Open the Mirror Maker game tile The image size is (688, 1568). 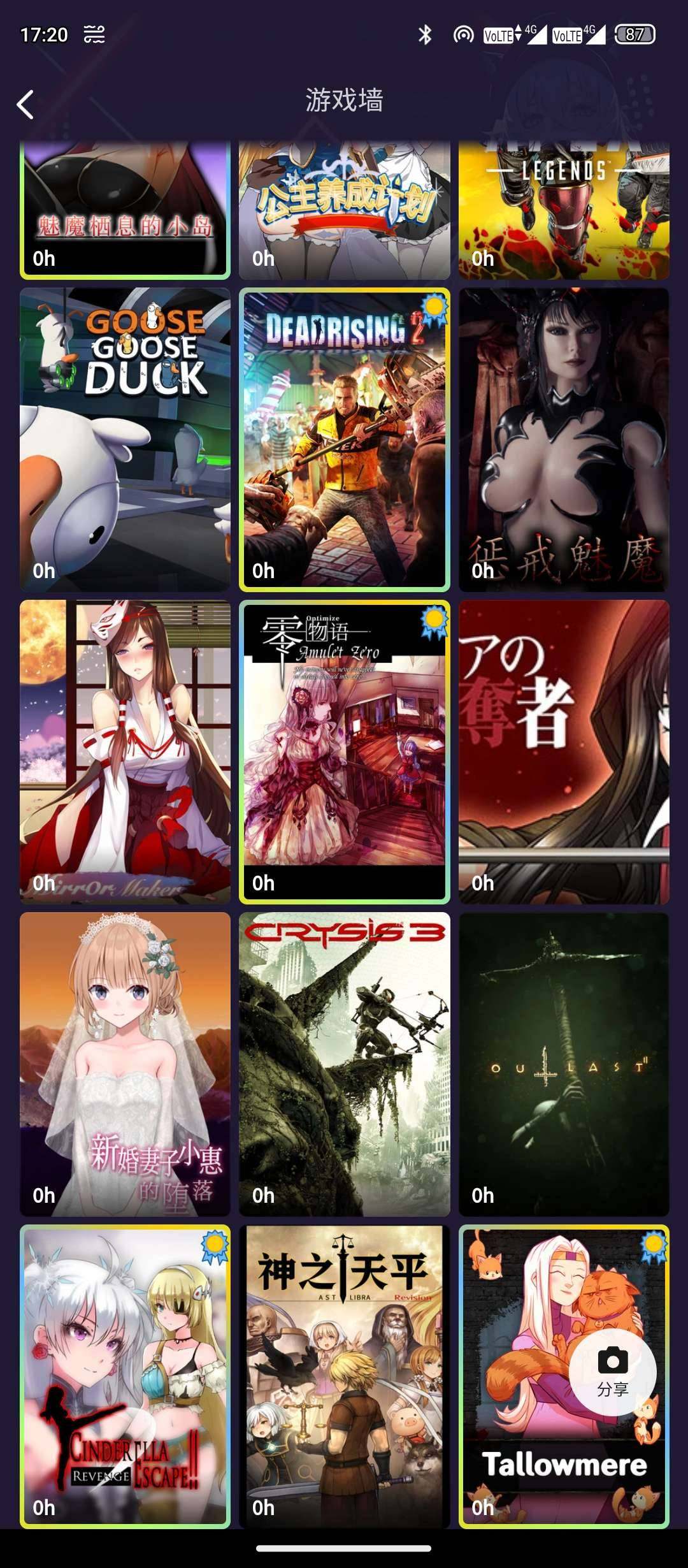pyautogui.click(x=125, y=752)
